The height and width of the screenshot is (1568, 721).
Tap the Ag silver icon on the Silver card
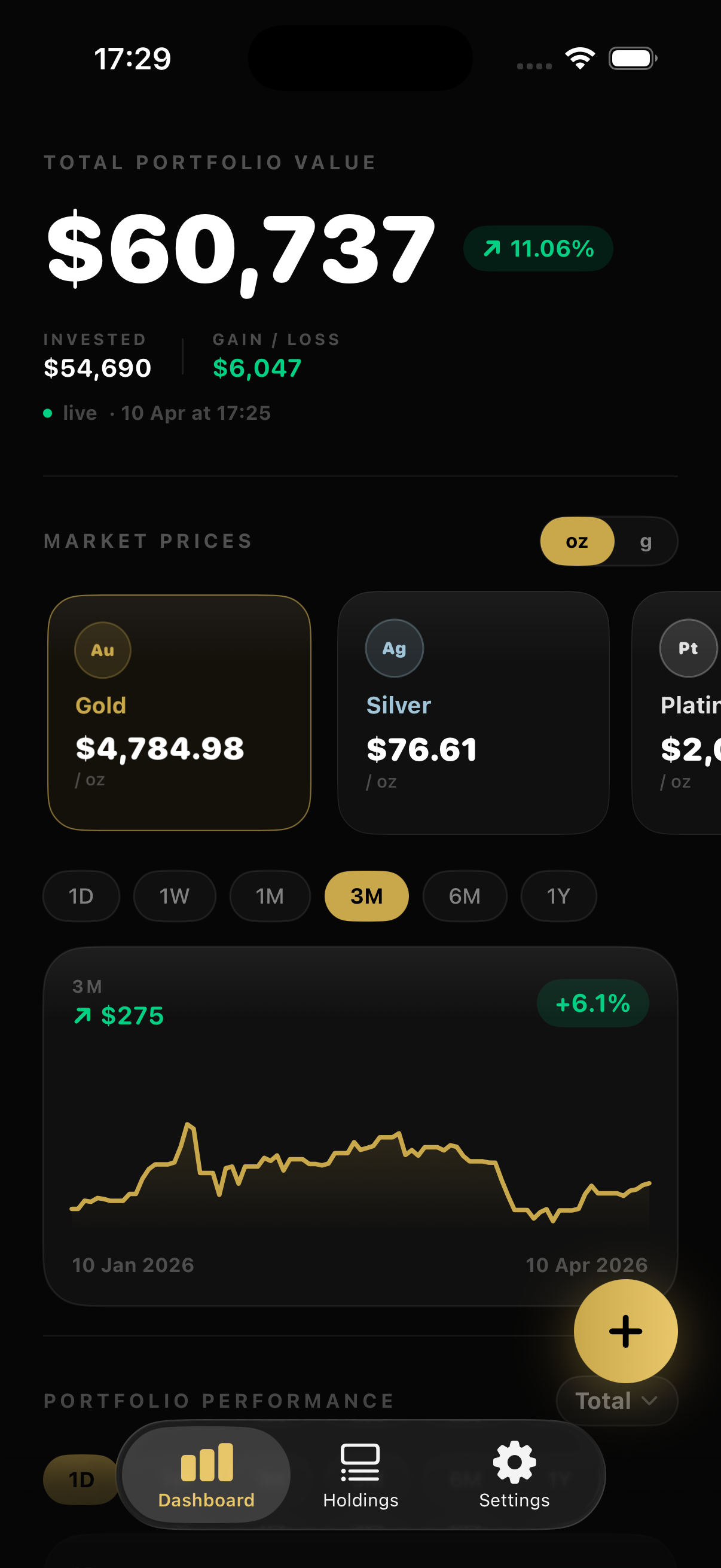[x=393, y=648]
